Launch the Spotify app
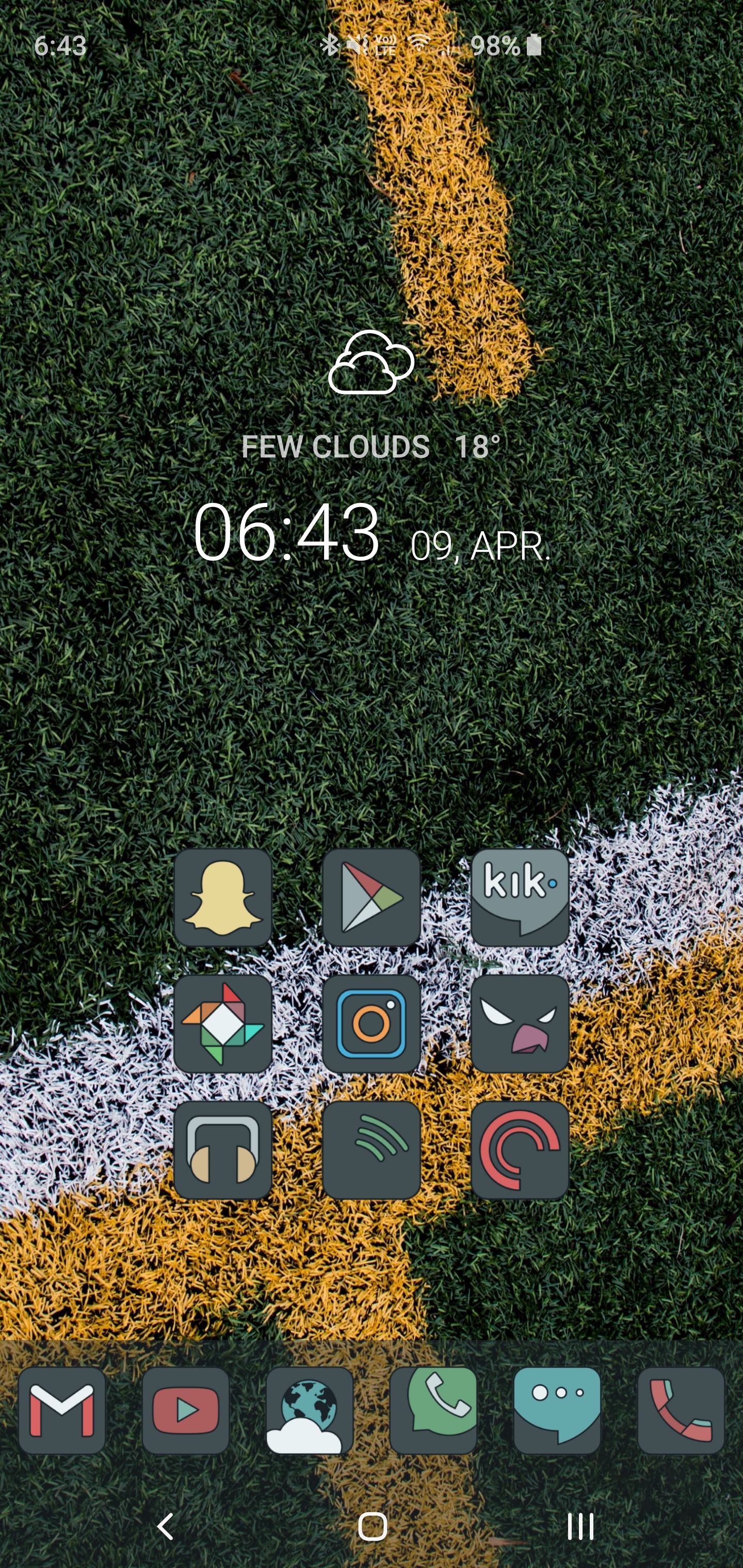The image size is (743, 1568). pos(372,1150)
